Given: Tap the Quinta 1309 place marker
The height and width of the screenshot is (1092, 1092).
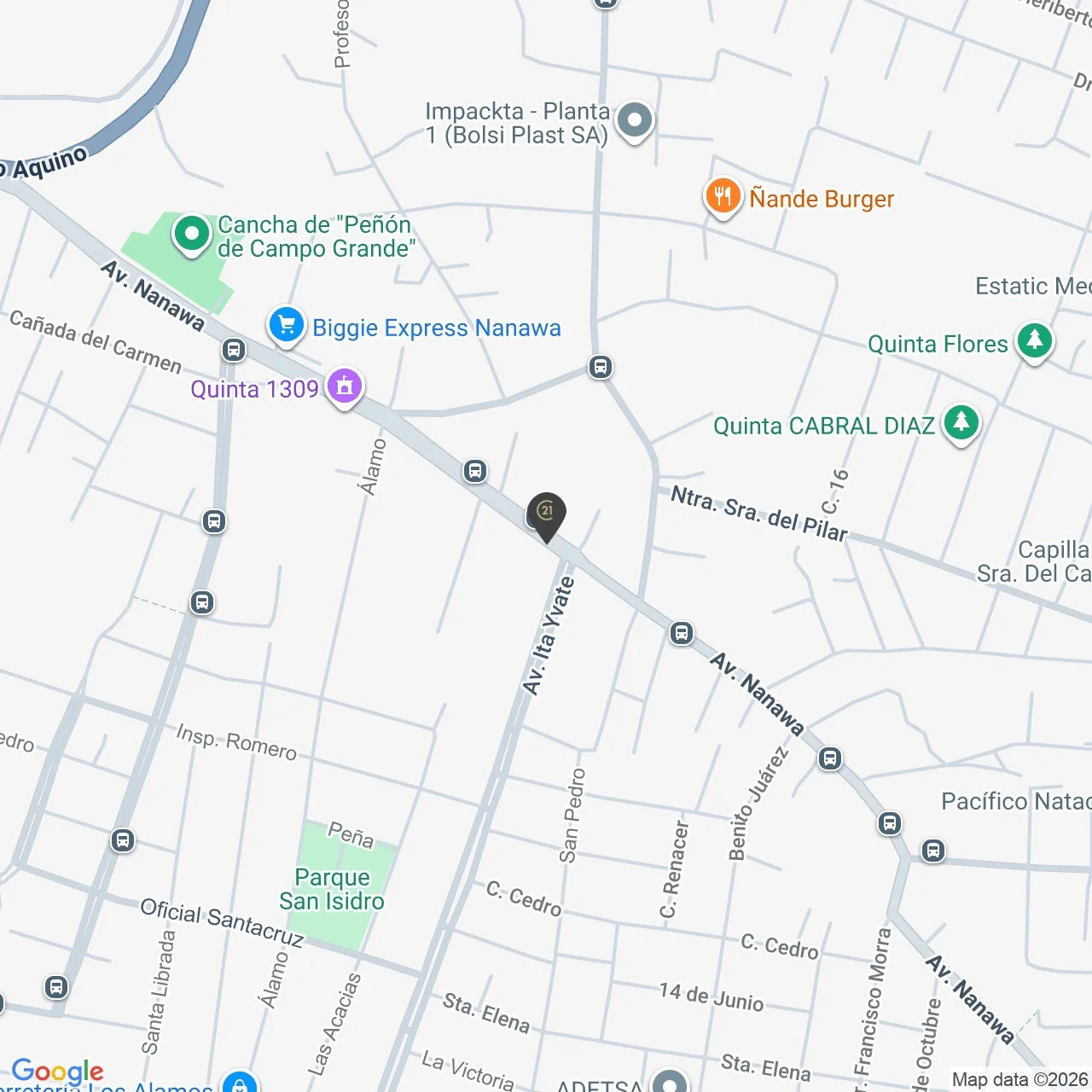Looking at the screenshot, I should [x=345, y=387].
